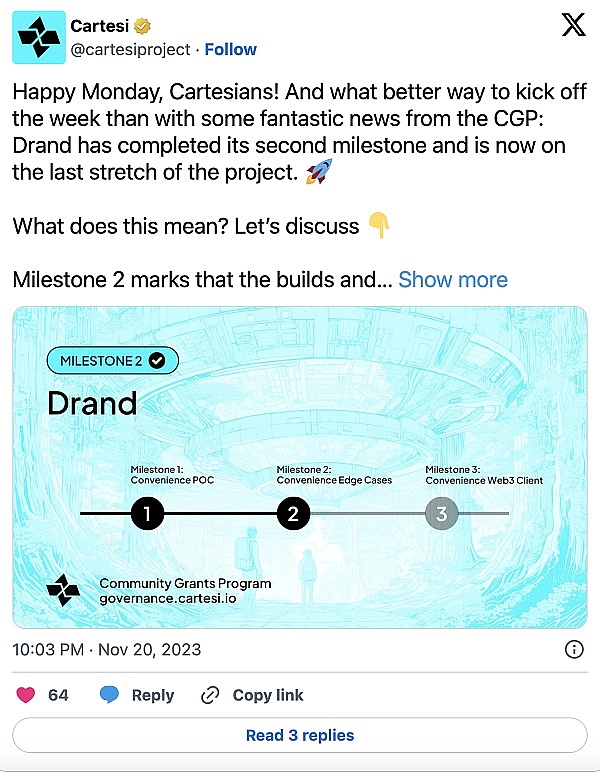The height and width of the screenshot is (772, 600).
Task: Open the @cartesiproject handle
Action: click(127, 49)
